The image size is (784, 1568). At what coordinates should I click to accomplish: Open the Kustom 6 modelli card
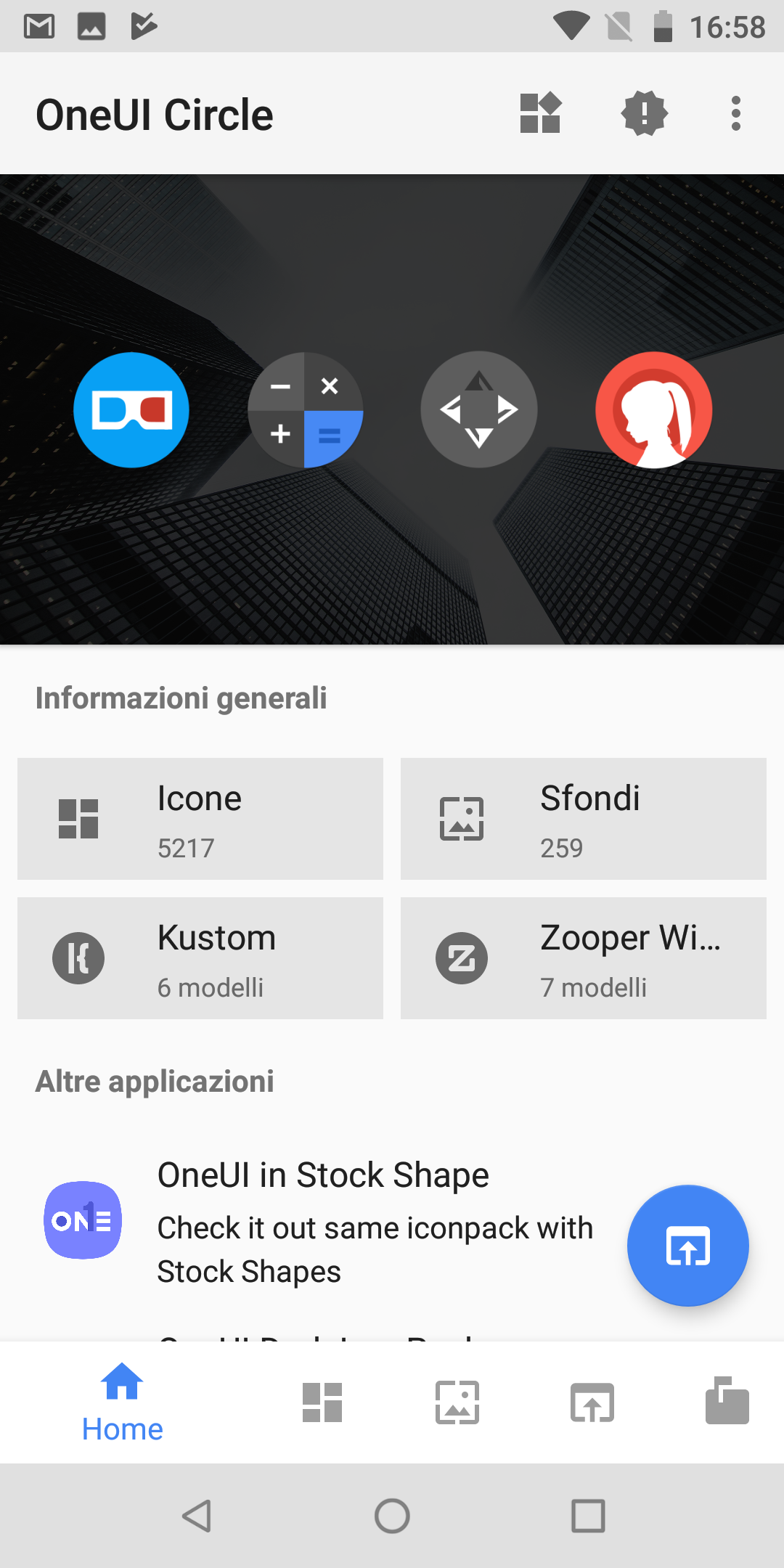click(200, 958)
